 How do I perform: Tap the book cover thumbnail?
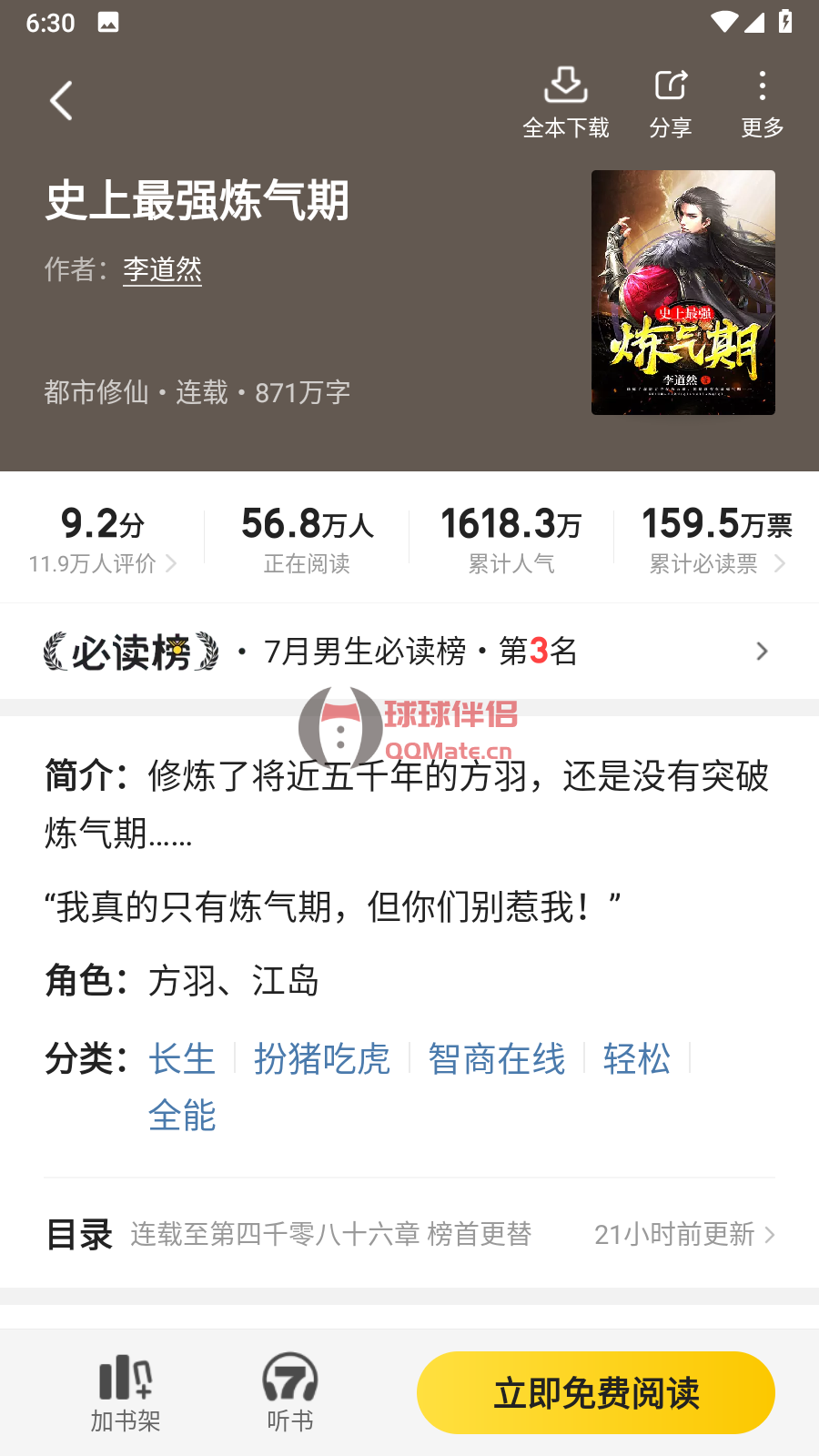point(682,291)
